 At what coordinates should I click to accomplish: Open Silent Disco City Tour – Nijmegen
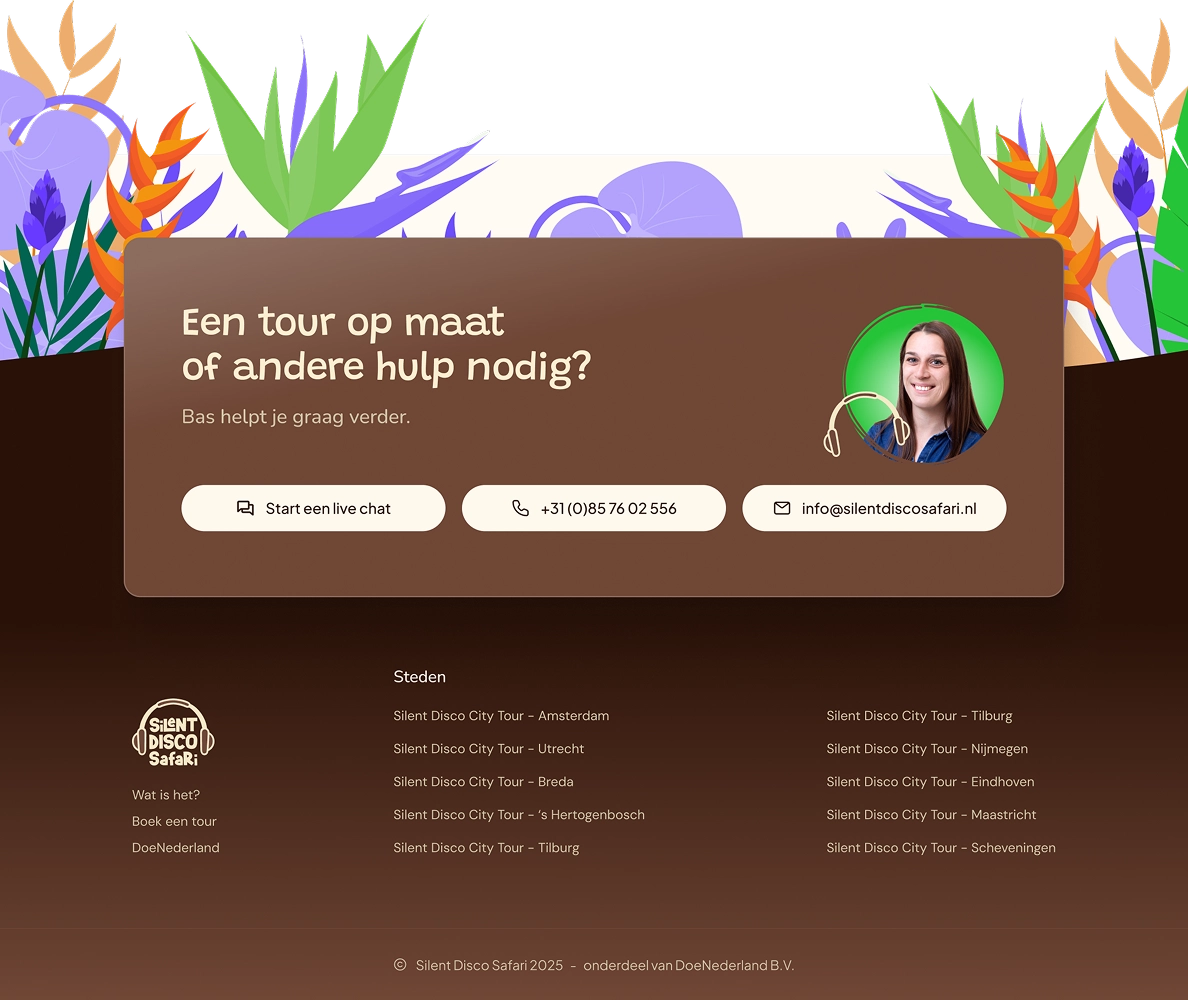point(927,749)
